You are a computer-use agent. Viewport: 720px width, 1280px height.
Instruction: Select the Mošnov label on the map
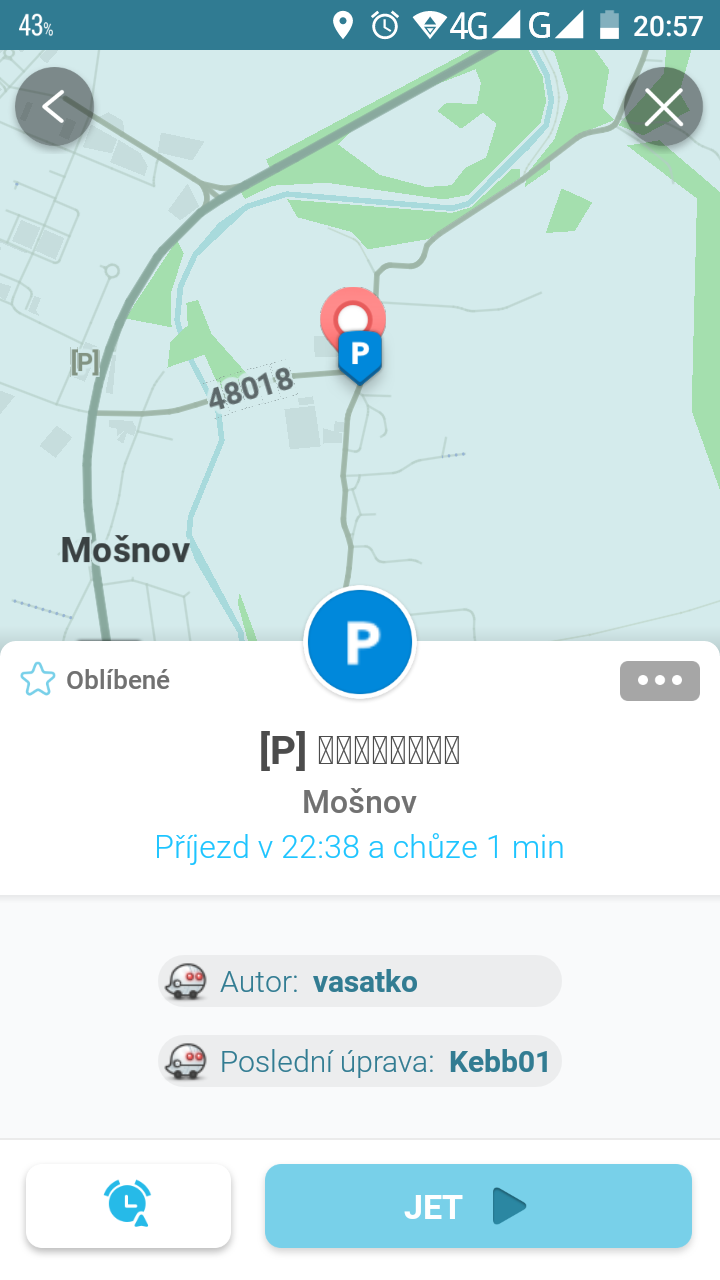124,549
